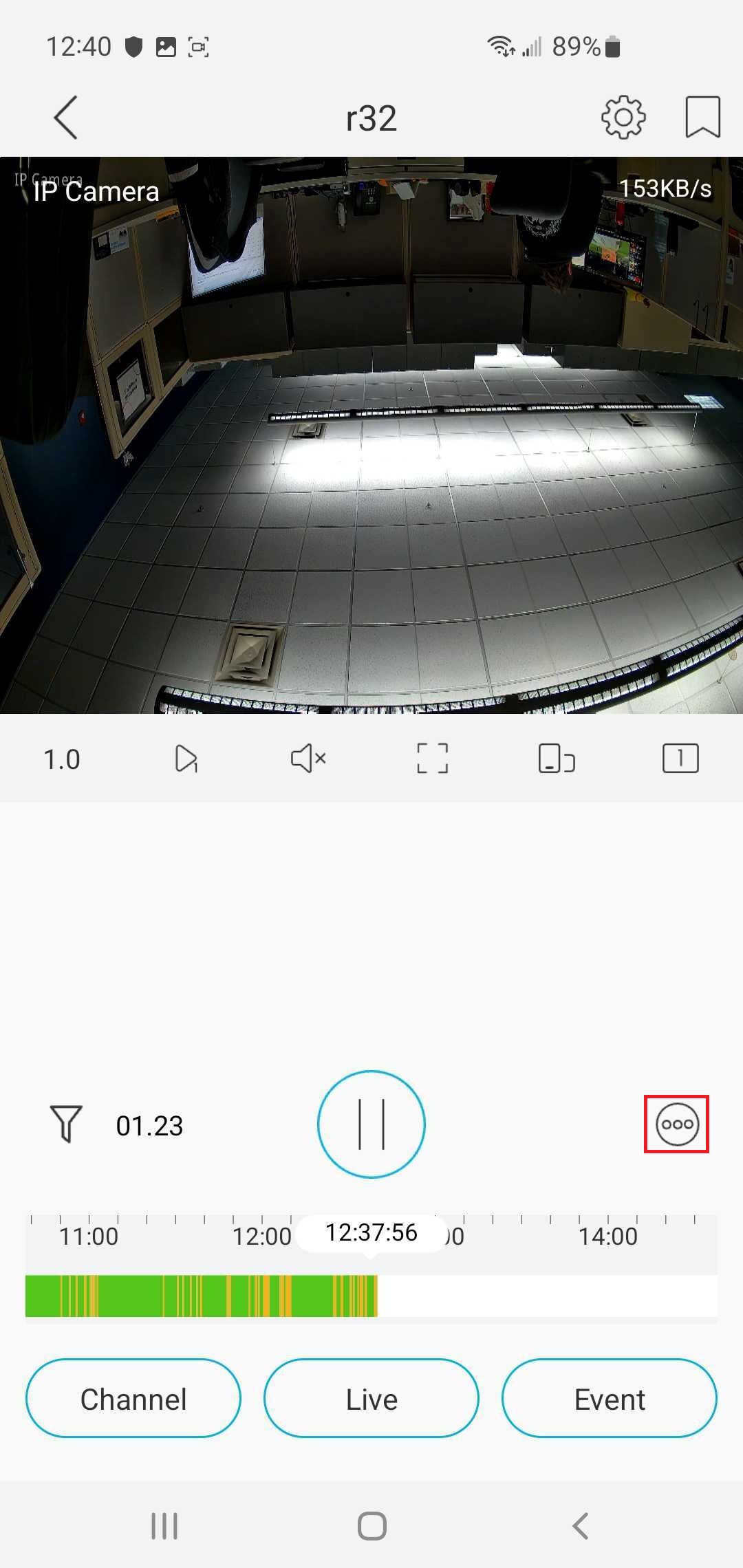Image resolution: width=743 pixels, height=1568 pixels.
Task: Open the Channel selector
Action: 133,1399
